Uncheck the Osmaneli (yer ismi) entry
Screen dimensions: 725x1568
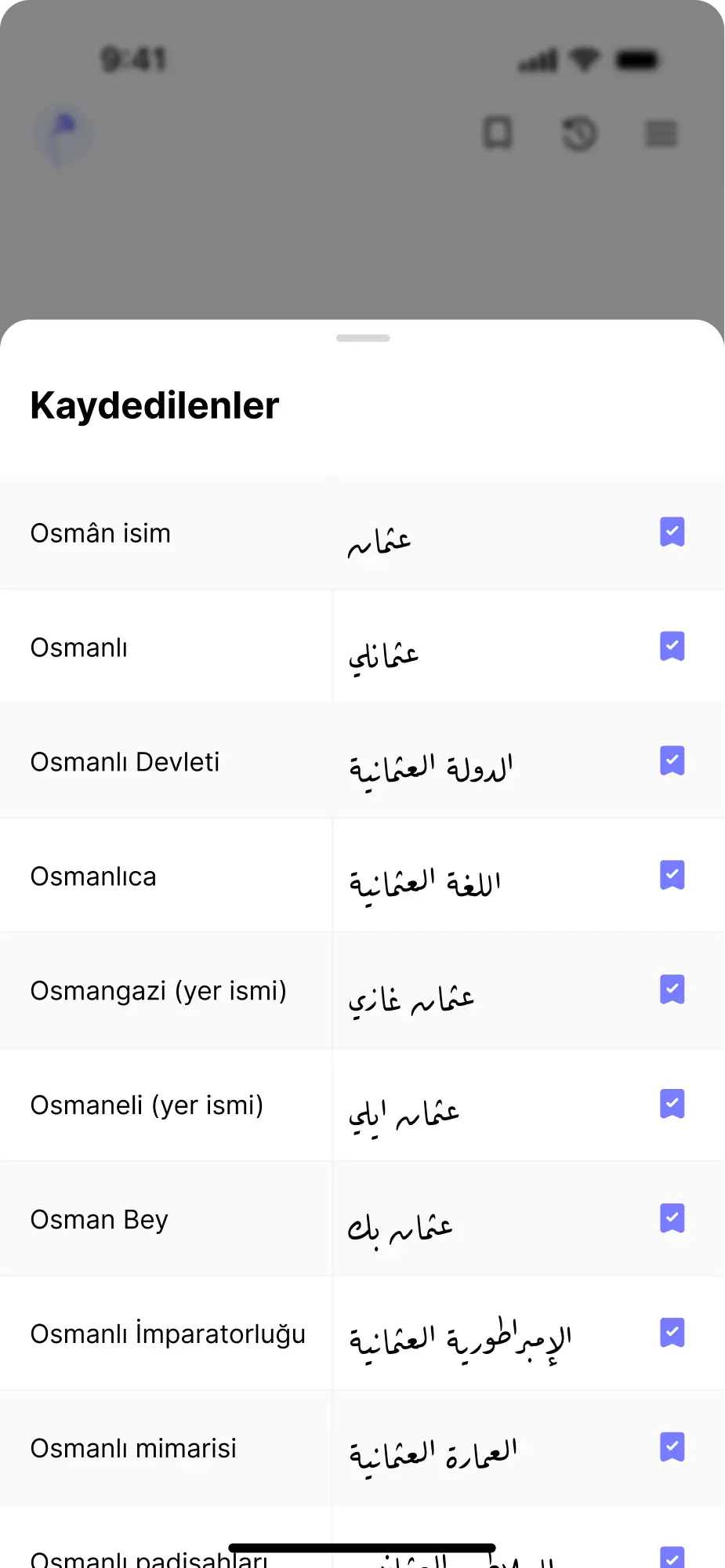[672, 1104]
